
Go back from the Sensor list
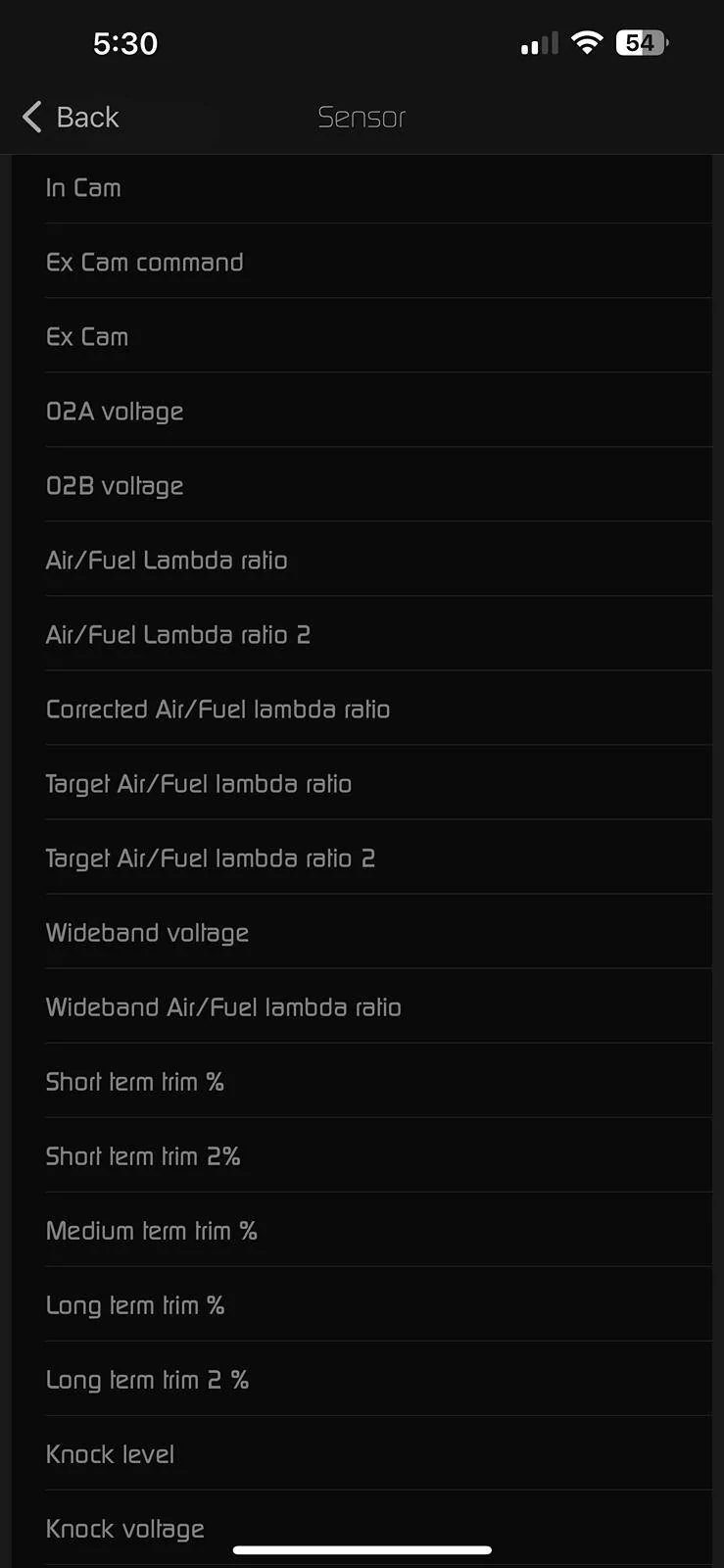click(71, 118)
